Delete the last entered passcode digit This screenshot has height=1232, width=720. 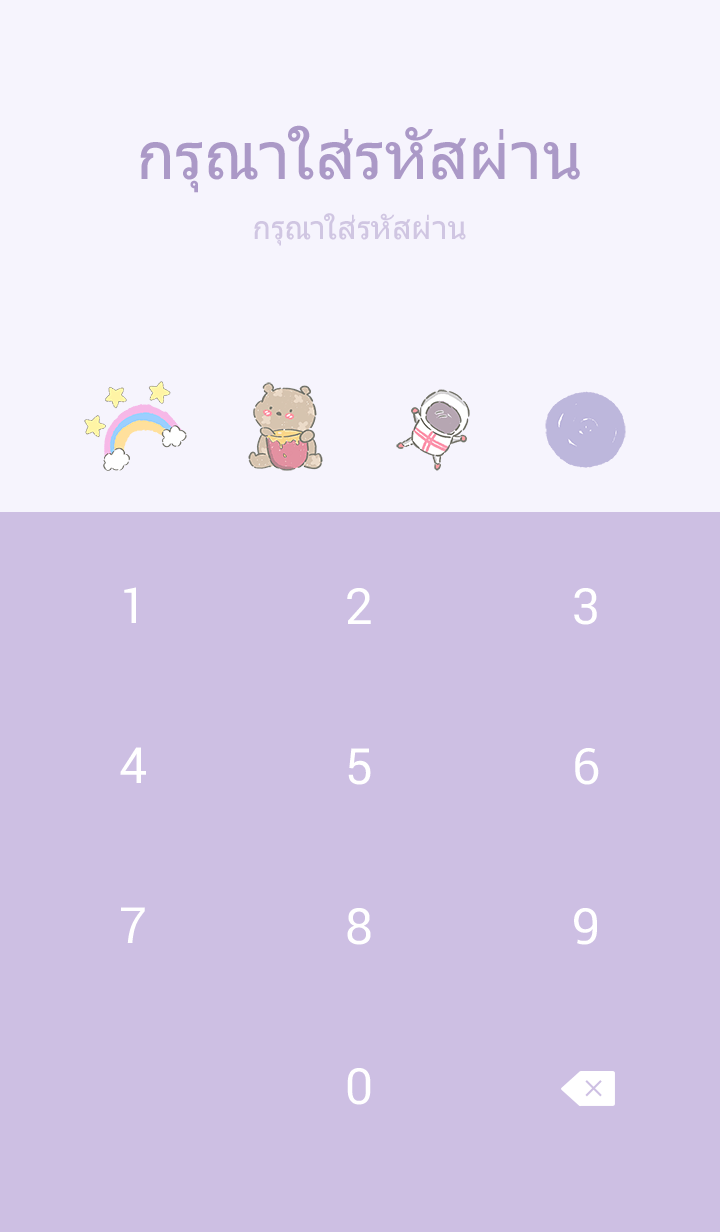589,1088
